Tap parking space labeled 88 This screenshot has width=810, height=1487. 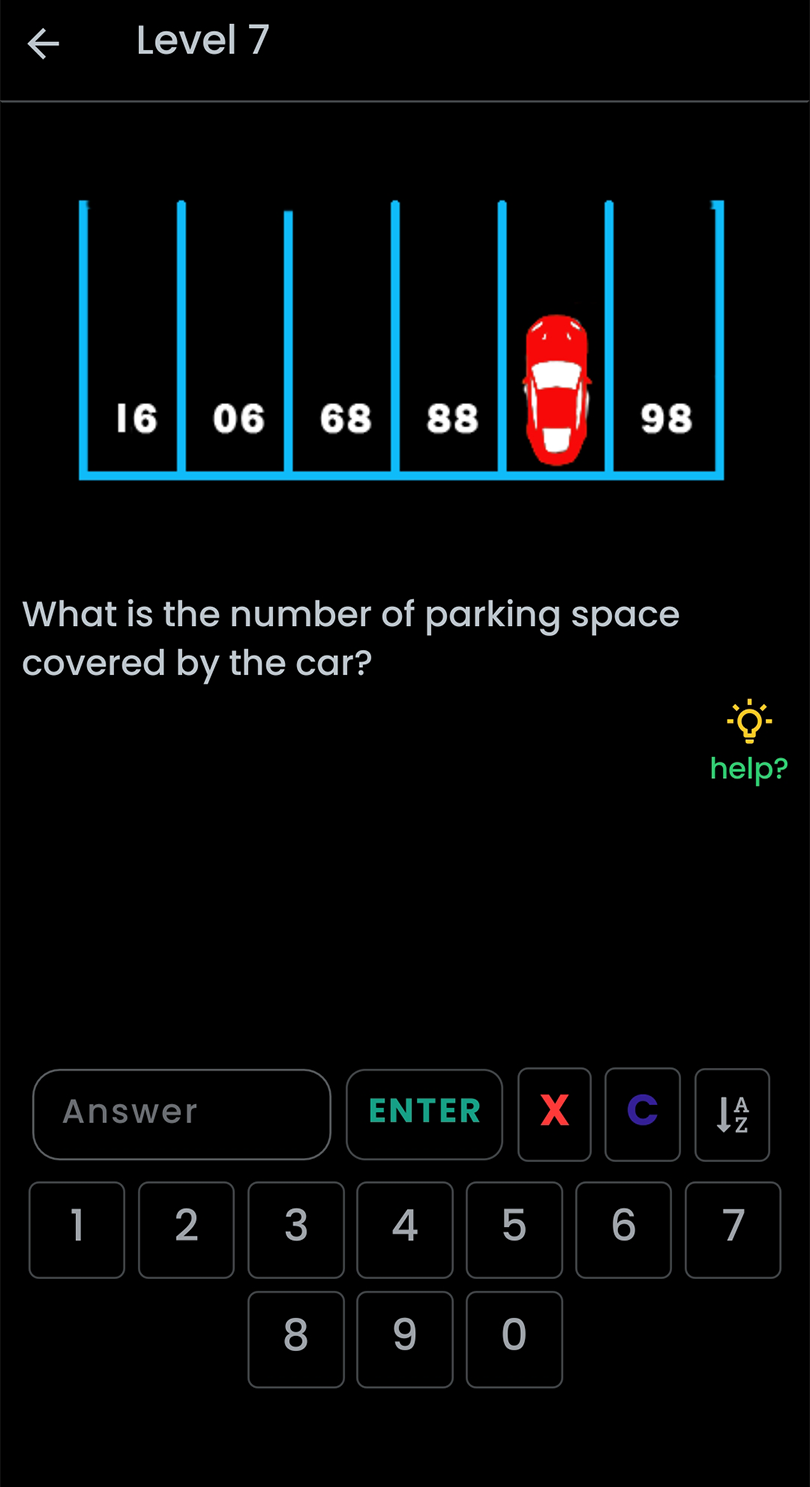453,418
